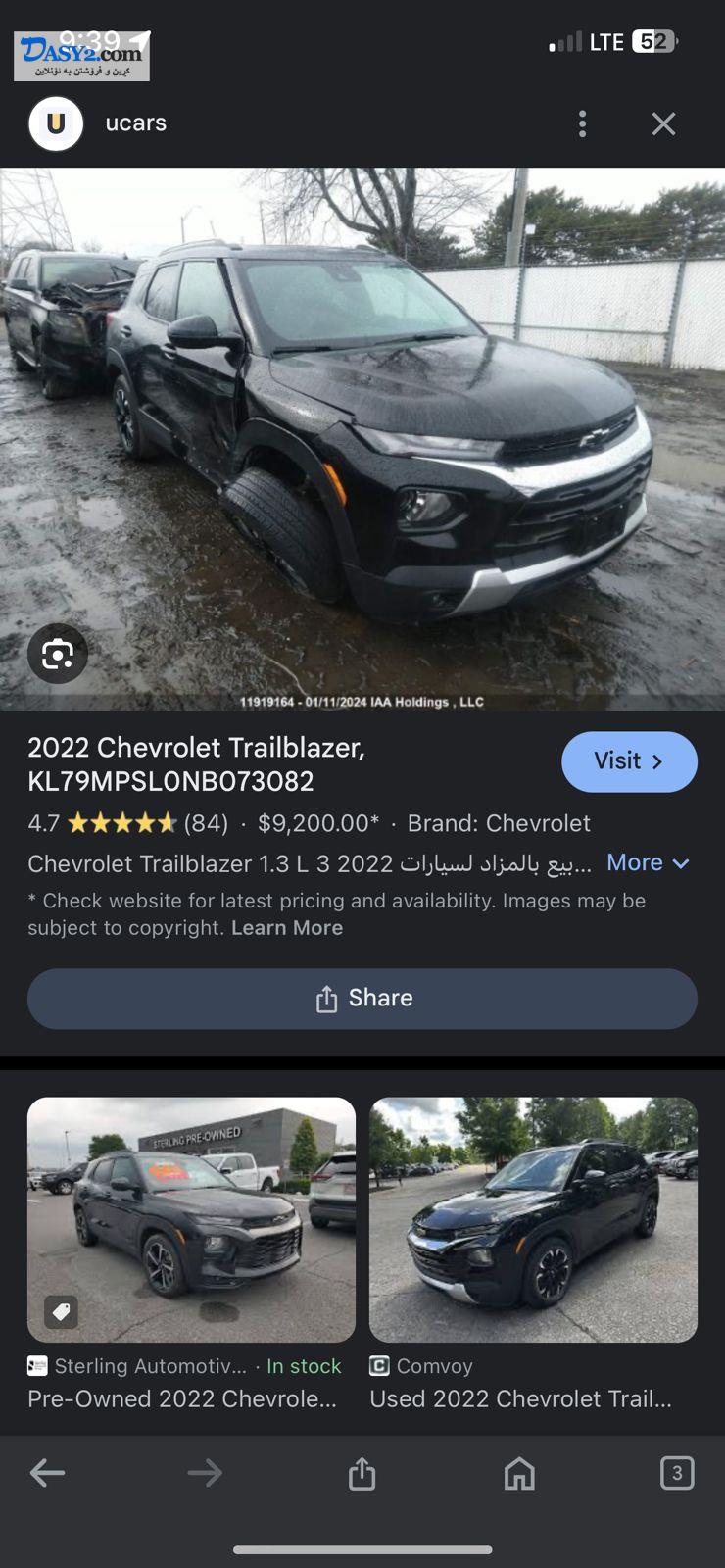The height and width of the screenshot is (1568, 725).
Task: Open the tab switcher showing 3 tabs
Action: pos(677,1473)
